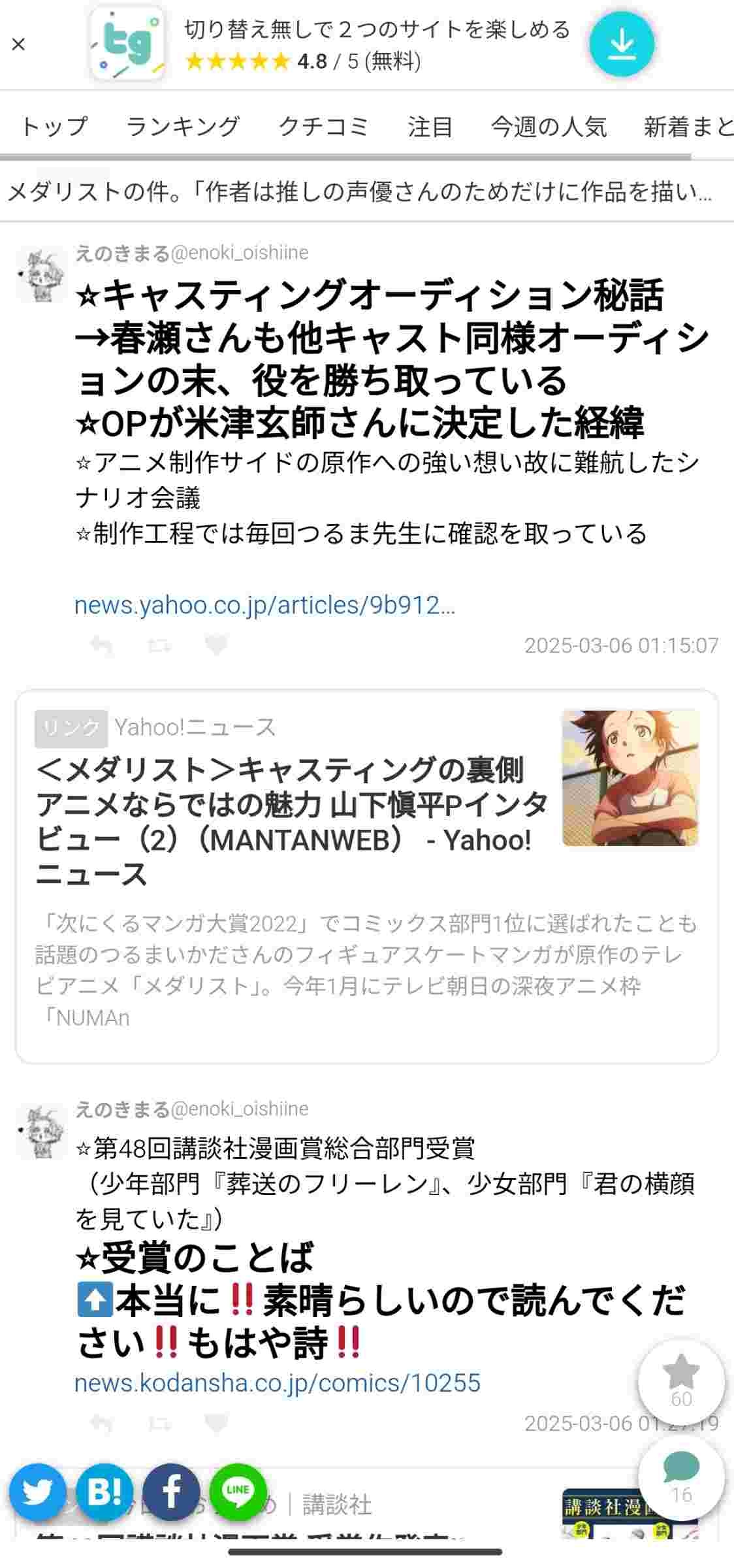Switch to the ランキング tab

183,127
